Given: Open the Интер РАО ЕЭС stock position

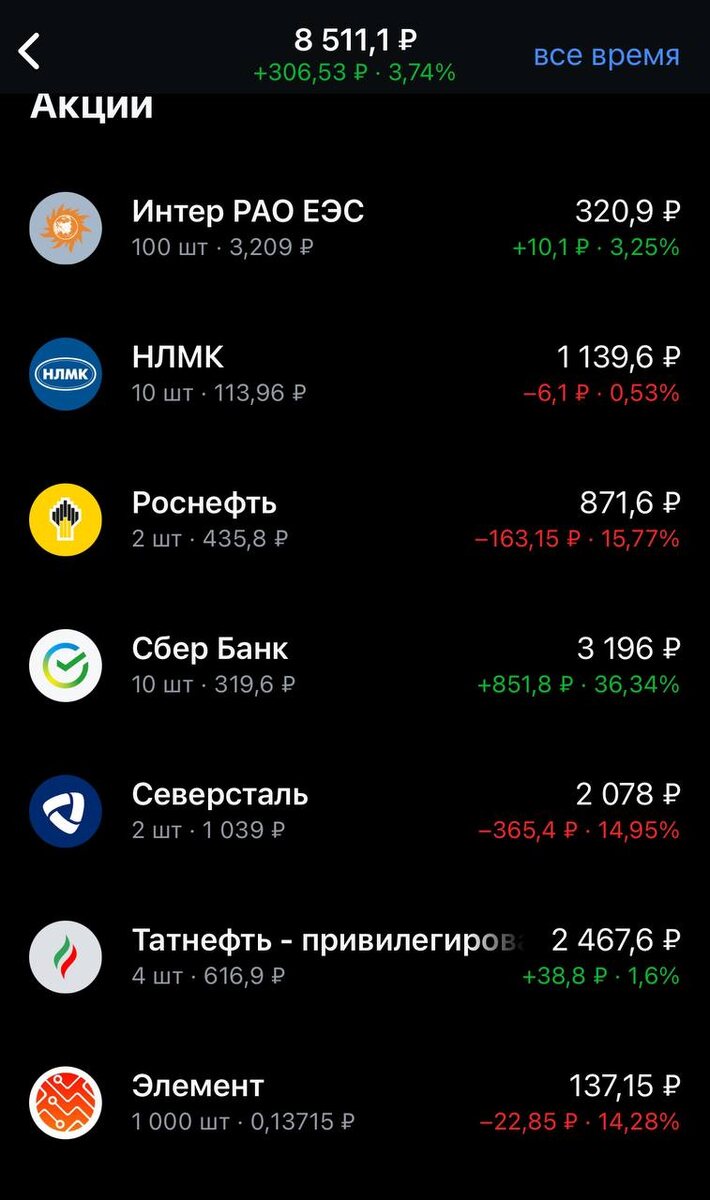Looking at the screenshot, I should click(x=355, y=228).
